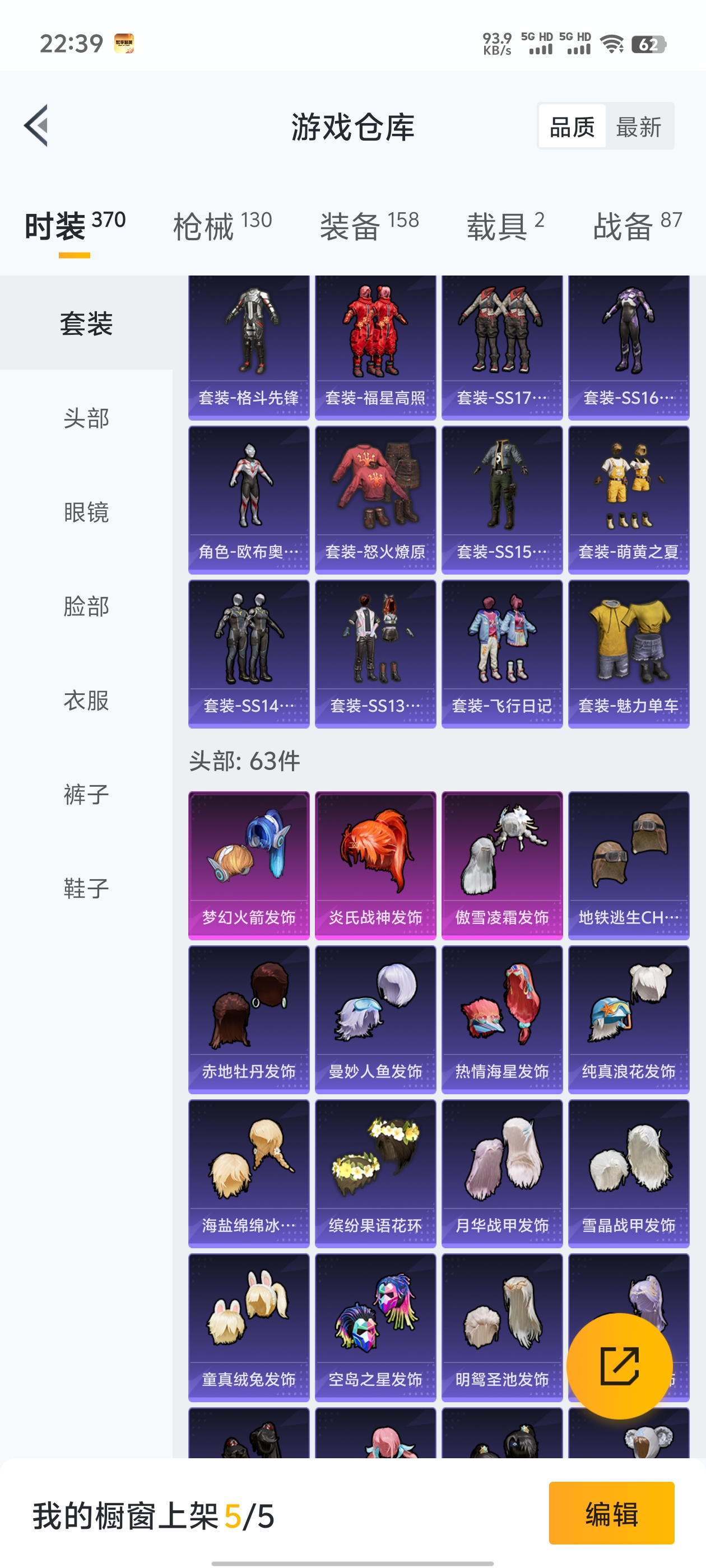Open the 套装-格斗先锋 item
Image resolution: width=706 pixels, height=1568 pixels.
tap(249, 348)
